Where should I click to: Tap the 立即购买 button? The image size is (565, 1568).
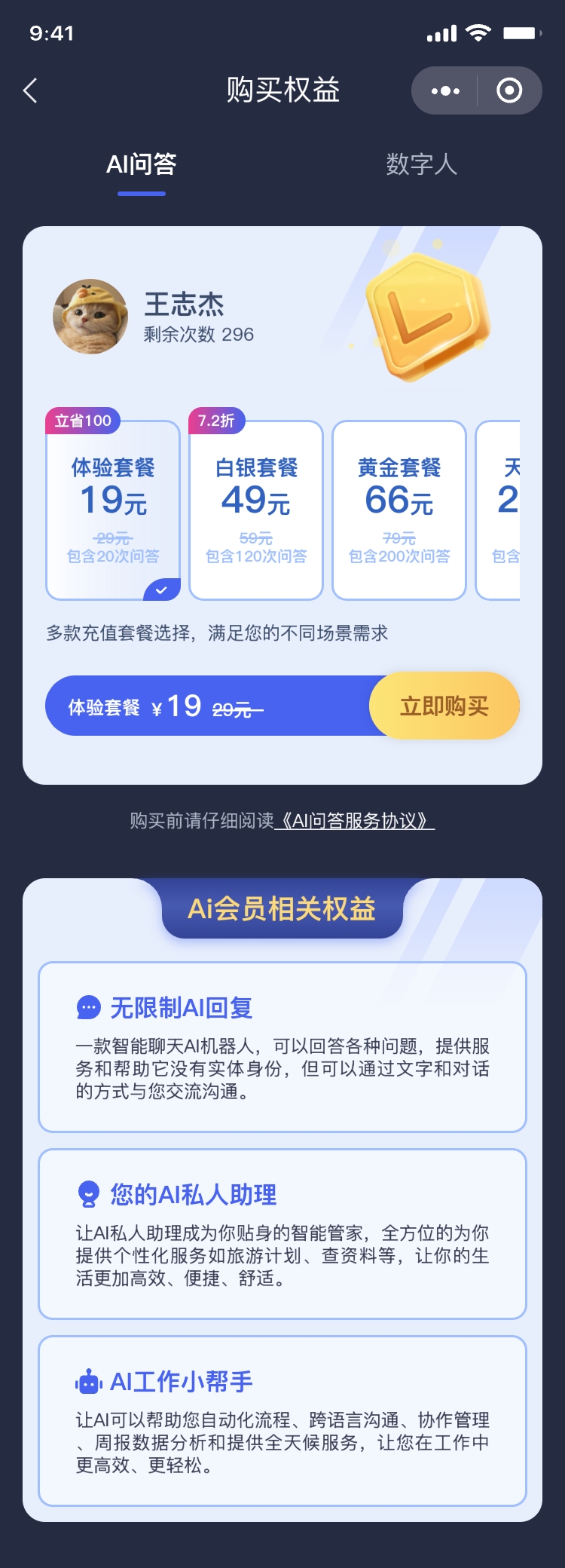pos(444,706)
